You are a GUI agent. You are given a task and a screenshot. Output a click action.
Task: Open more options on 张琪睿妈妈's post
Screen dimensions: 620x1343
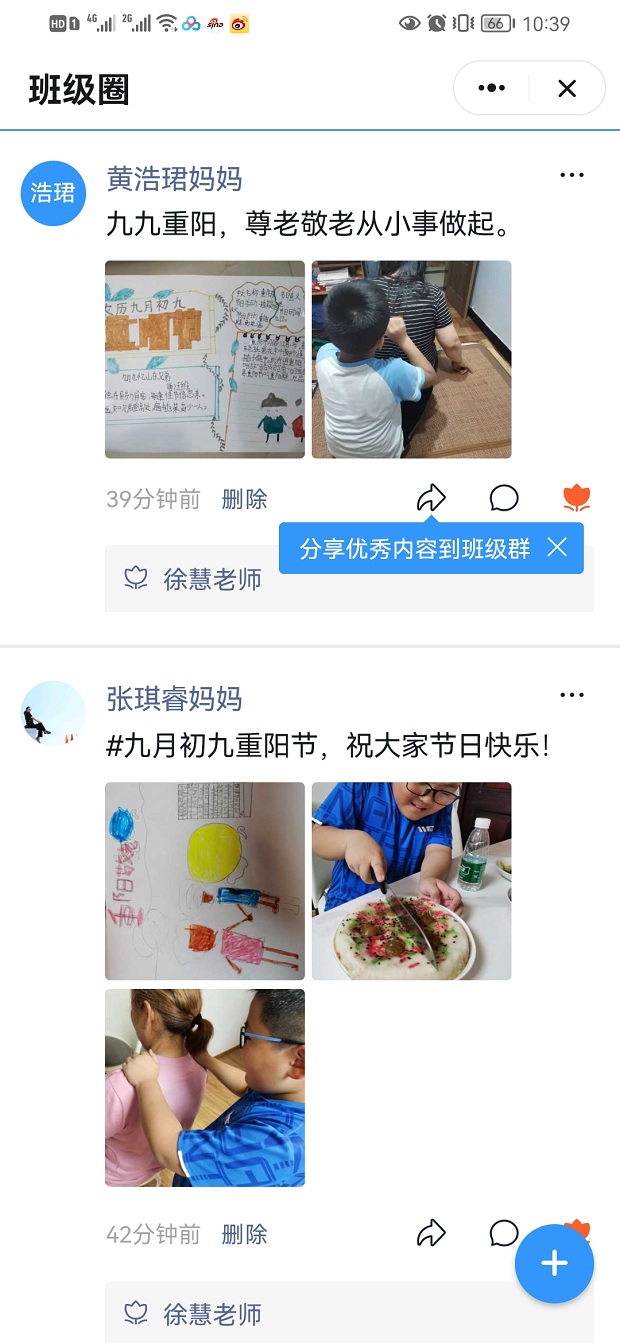click(x=572, y=695)
